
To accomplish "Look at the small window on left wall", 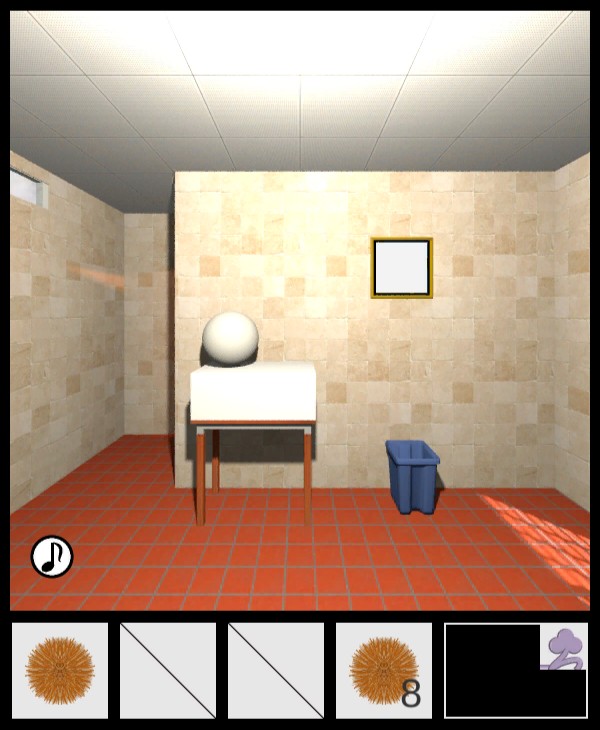I will click(x=29, y=187).
